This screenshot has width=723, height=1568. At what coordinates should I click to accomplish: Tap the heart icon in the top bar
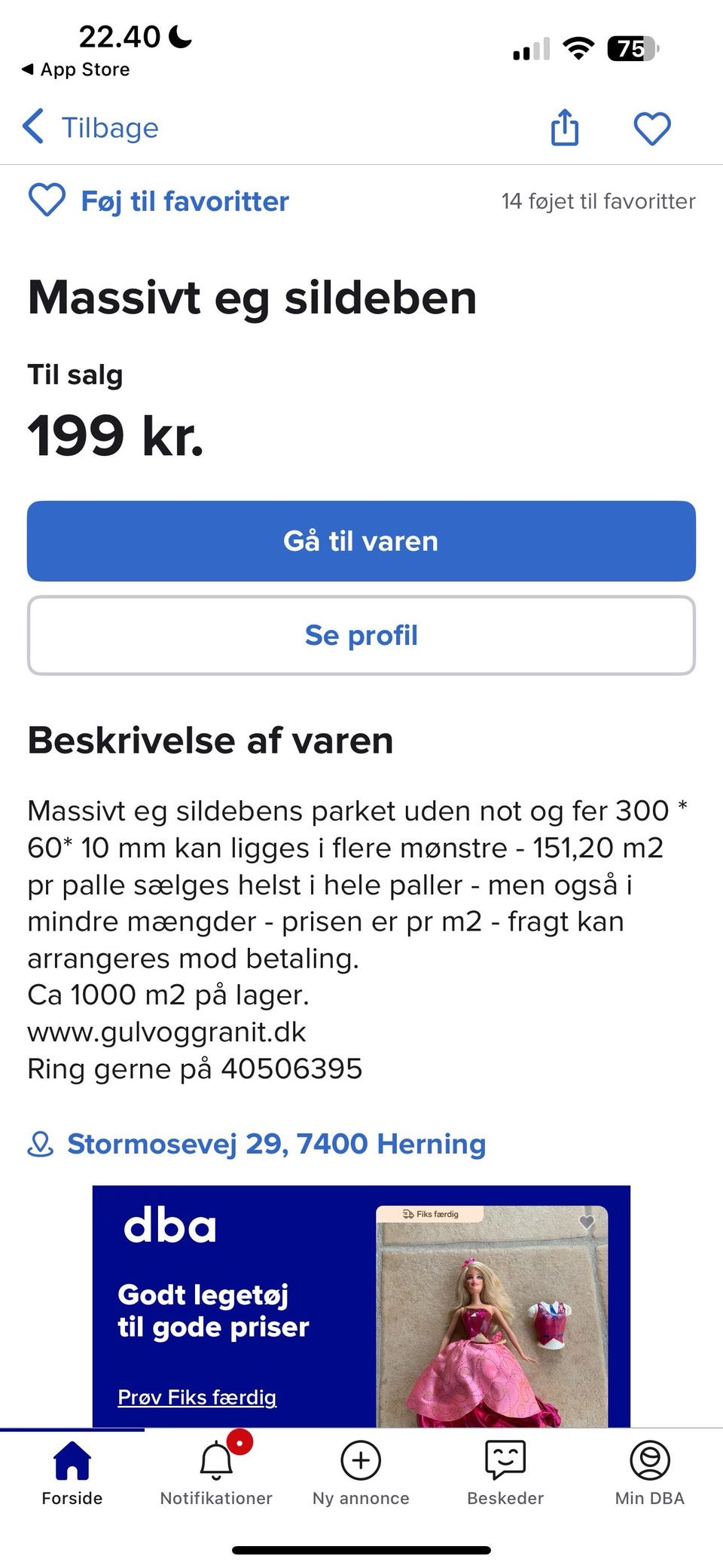click(653, 127)
